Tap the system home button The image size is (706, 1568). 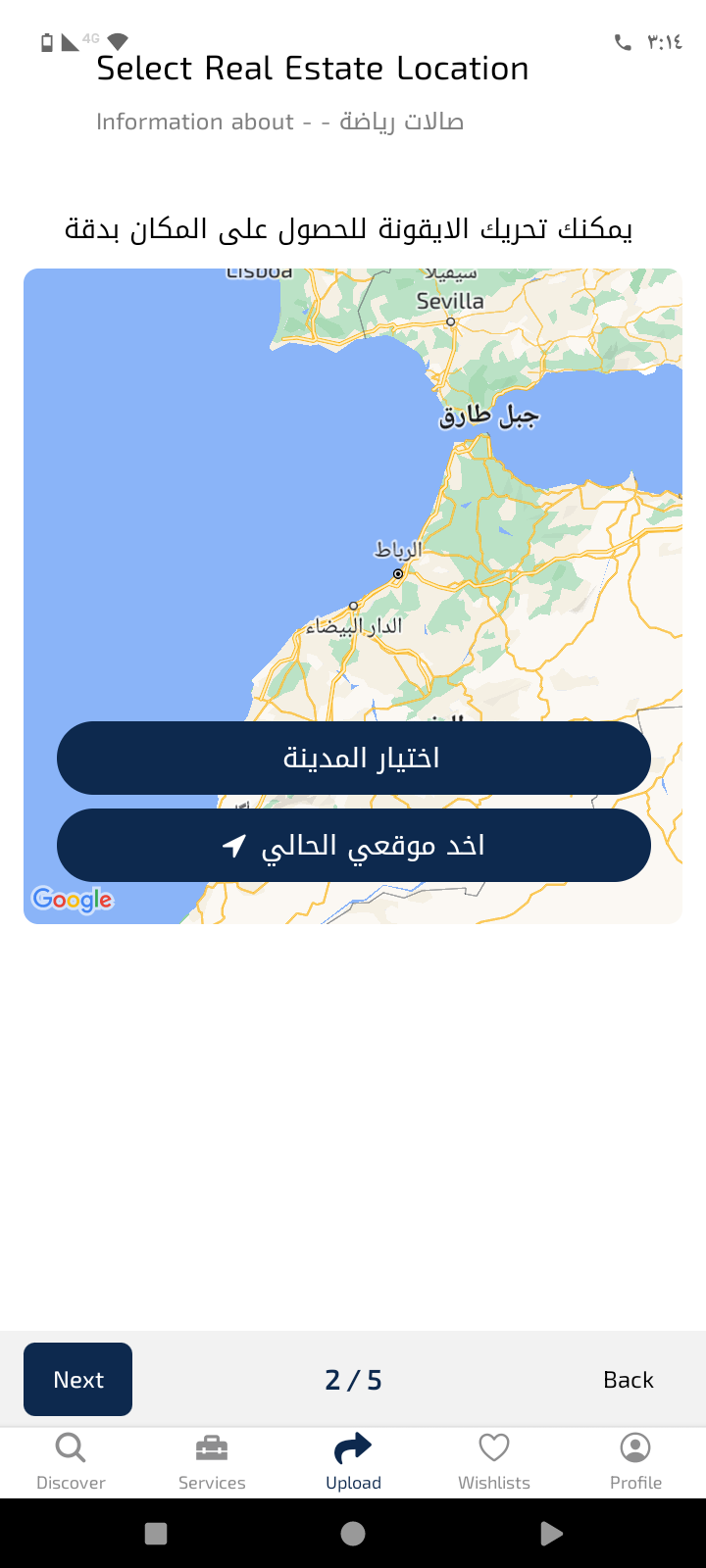[353, 1534]
